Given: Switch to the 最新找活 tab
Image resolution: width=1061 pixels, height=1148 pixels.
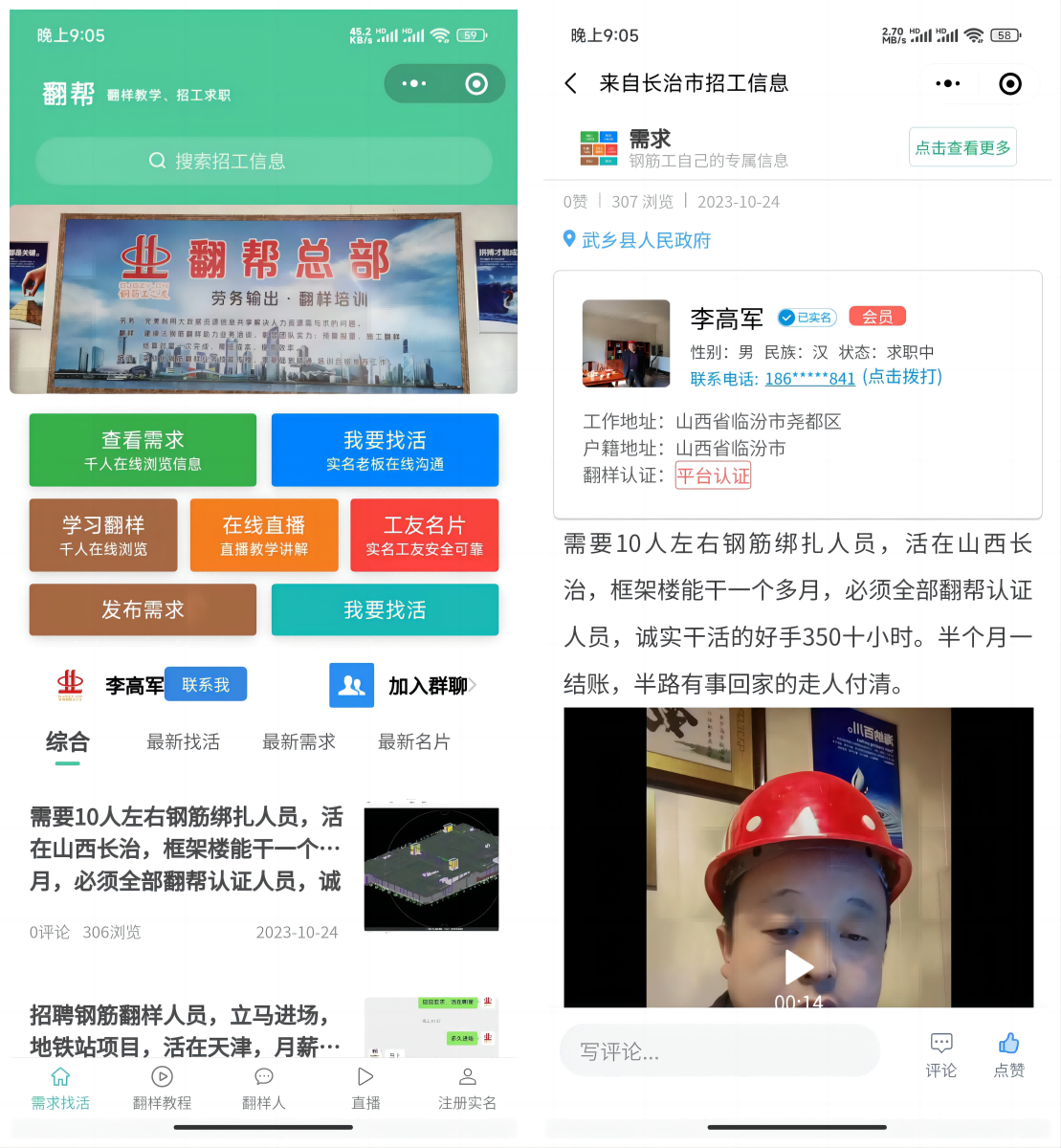Looking at the screenshot, I should point(183,741).
